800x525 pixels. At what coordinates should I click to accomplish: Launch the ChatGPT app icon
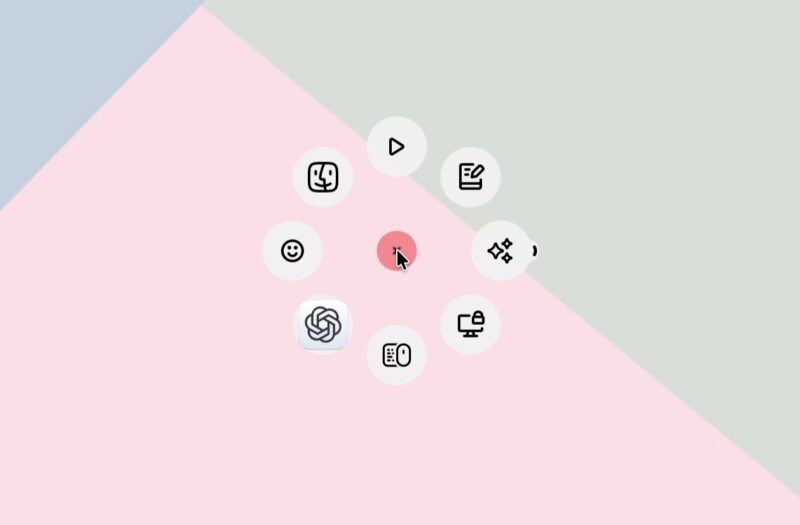[323, 324]
